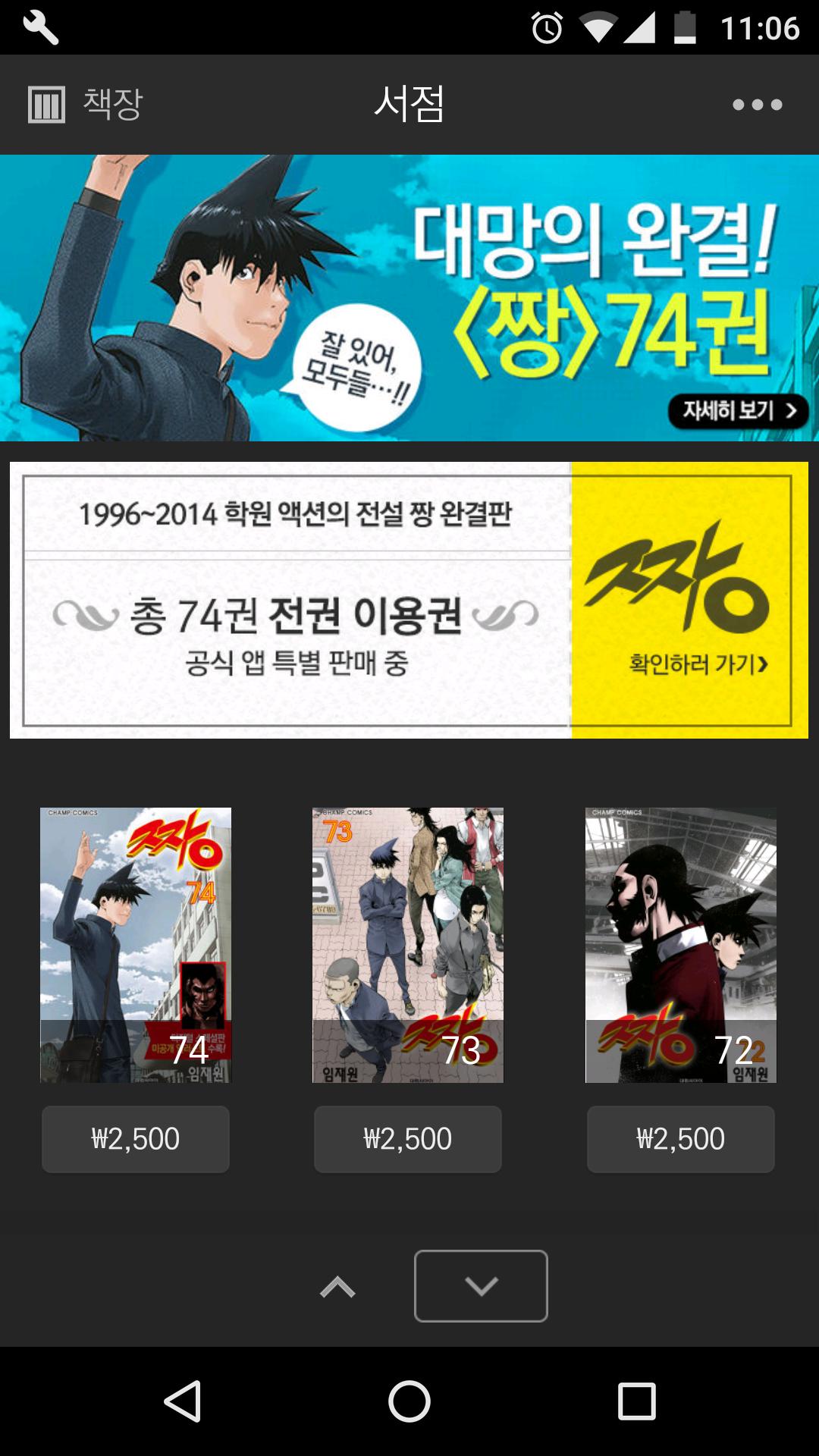819x1456 pixels.
Task: Open volume 74 cover
Action: pyautogui.click(x=136, y=945)
